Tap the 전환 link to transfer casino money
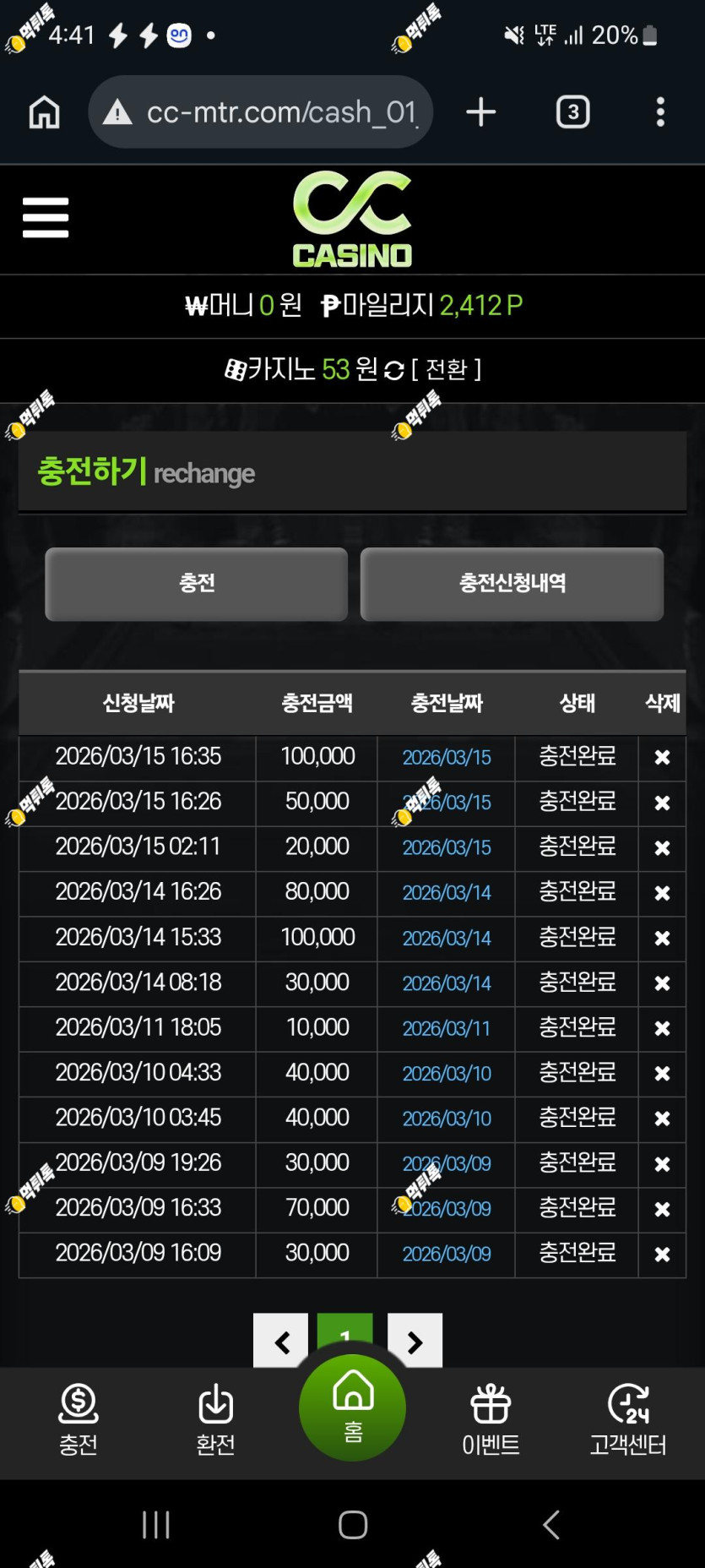Viewport: 705px width, 1568px height. (447, 369)
